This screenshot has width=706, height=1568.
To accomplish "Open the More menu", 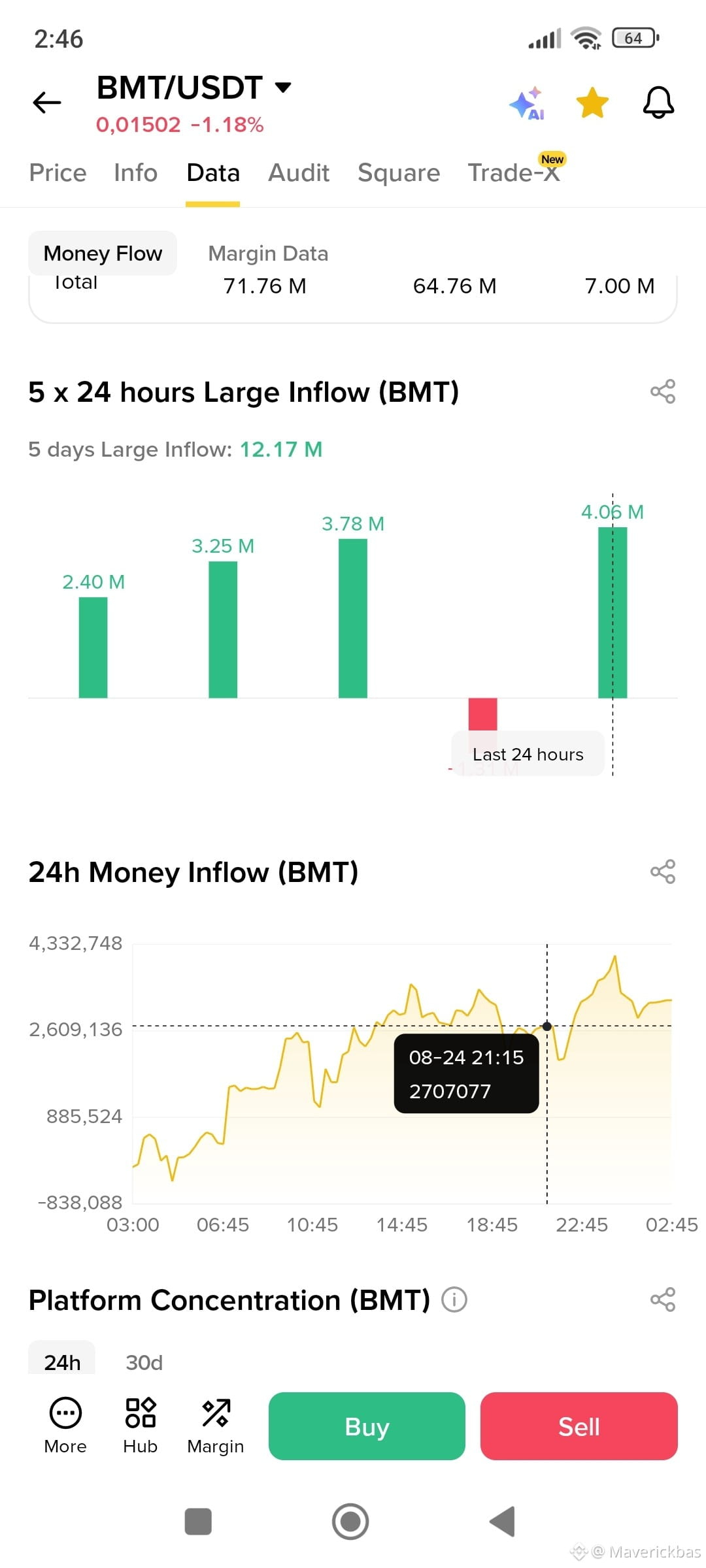I will [x=65, y=1426].
